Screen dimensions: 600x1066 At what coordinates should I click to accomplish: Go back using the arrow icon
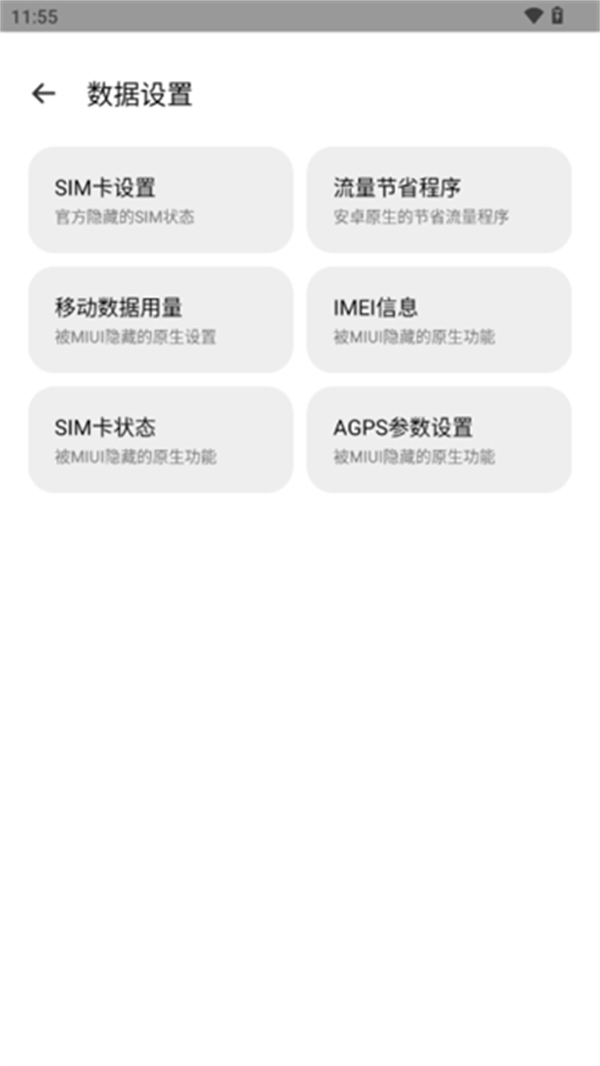43,94
